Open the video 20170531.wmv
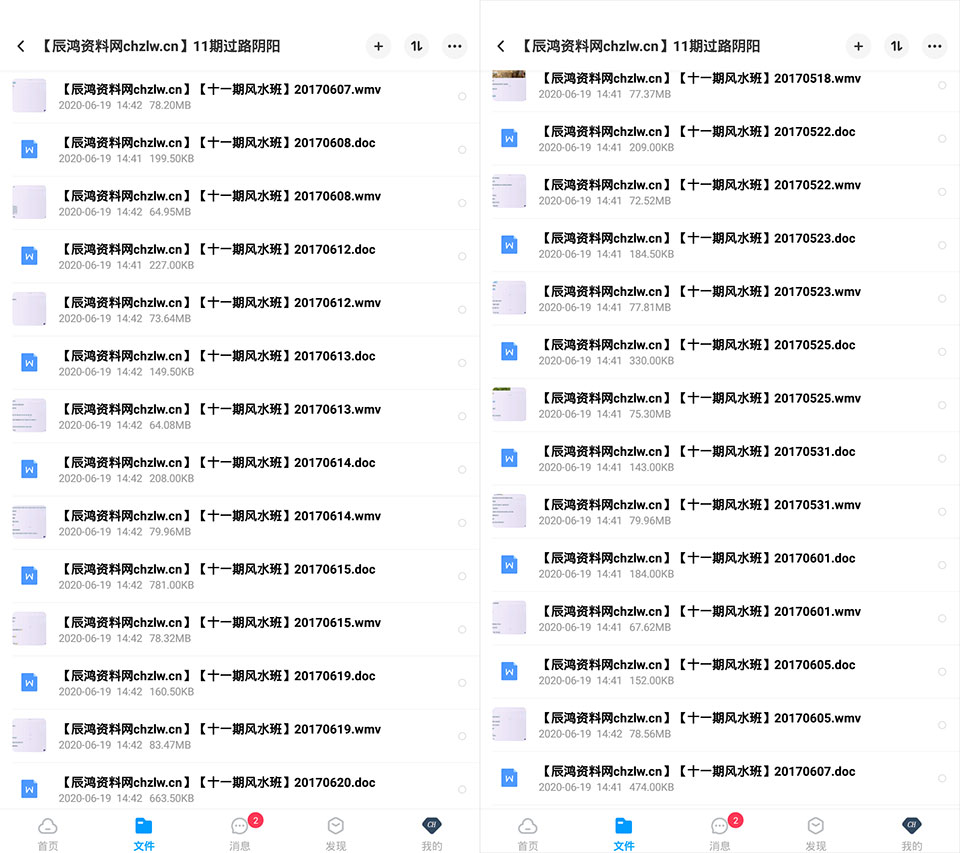Viewport: 960px width, 853px height. pyautogui.click(x=720, y=512)
